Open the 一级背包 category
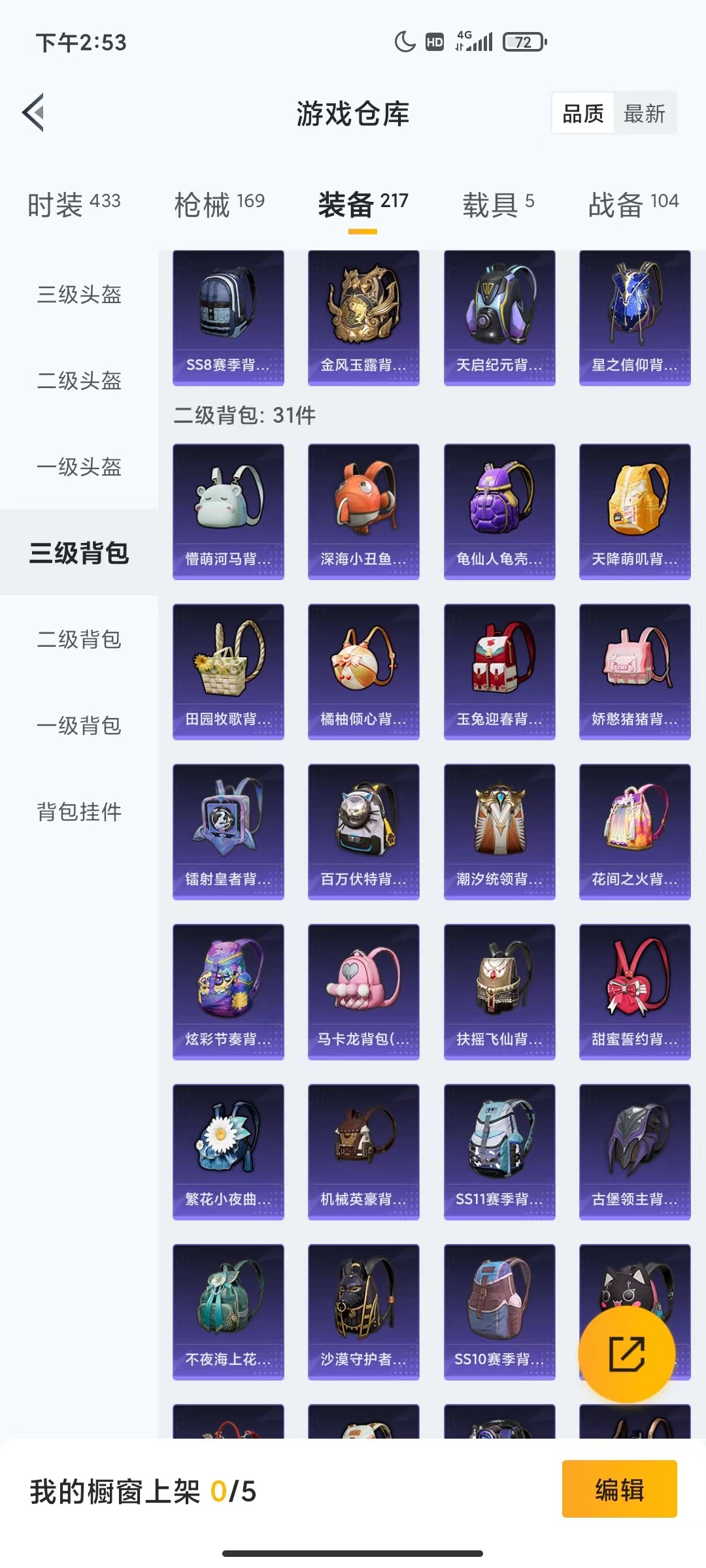The height and width of the screenshot is (1568, 706). (79, 726)
